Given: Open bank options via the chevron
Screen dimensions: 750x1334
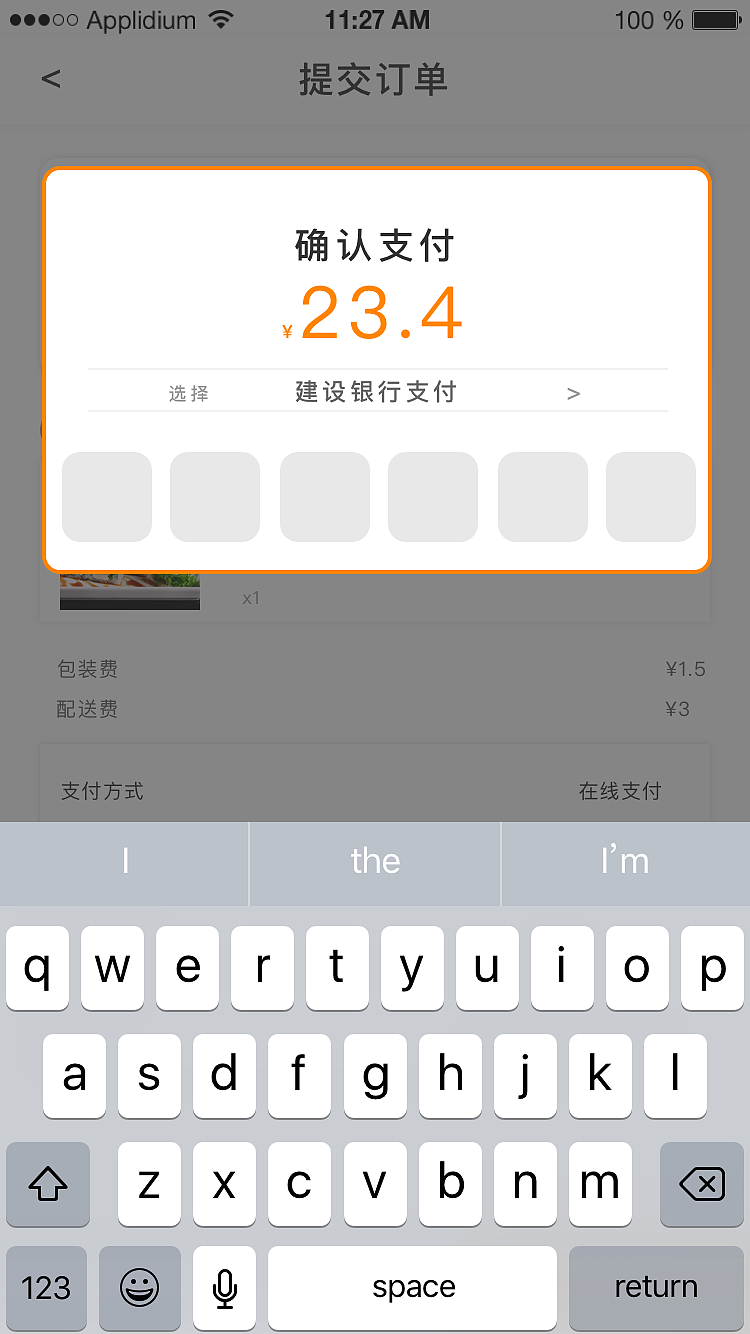Looking at the screenshot, I should (x=572, y=393).
